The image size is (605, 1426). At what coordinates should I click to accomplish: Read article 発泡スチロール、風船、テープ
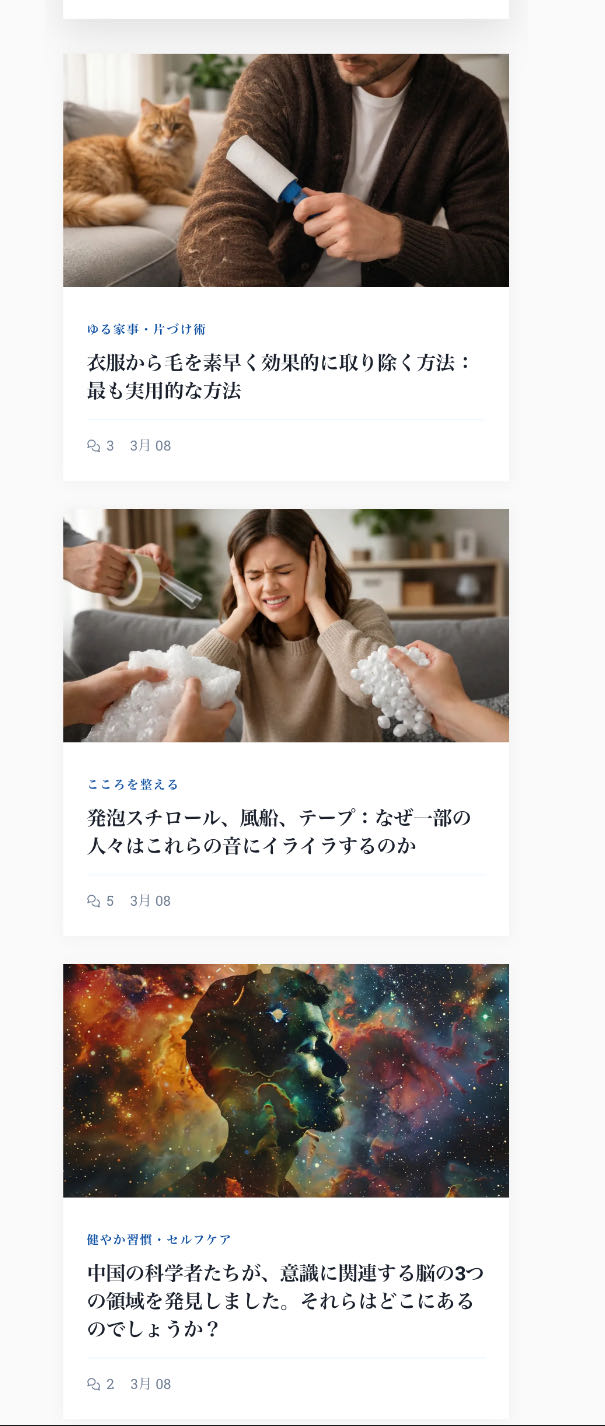[x=278, y=831]
